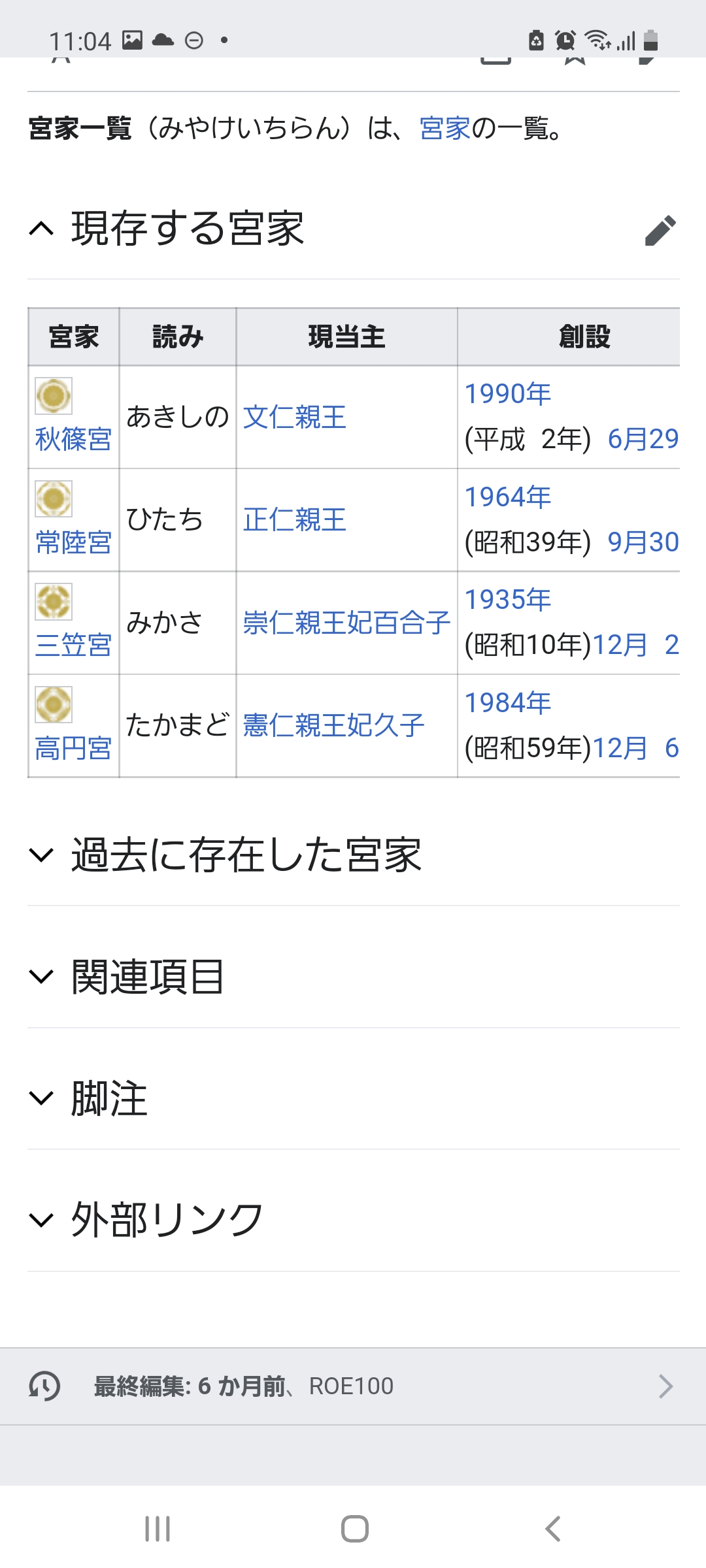Viewport: 706px width, 1568px height.
Task: Open the 高円宮 article link
Action: coord(73,748)
